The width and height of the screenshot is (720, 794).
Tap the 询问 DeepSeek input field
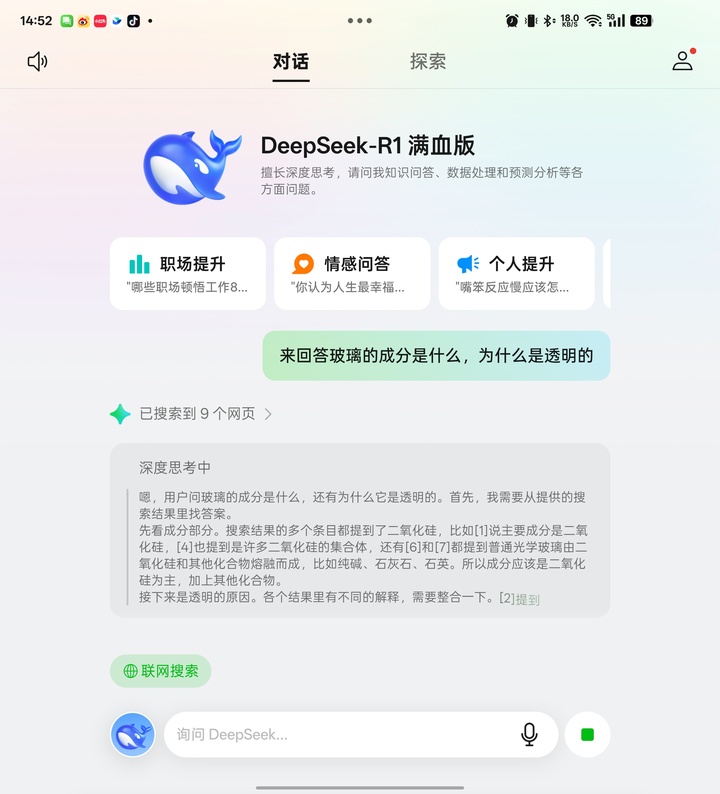point(340,735)
